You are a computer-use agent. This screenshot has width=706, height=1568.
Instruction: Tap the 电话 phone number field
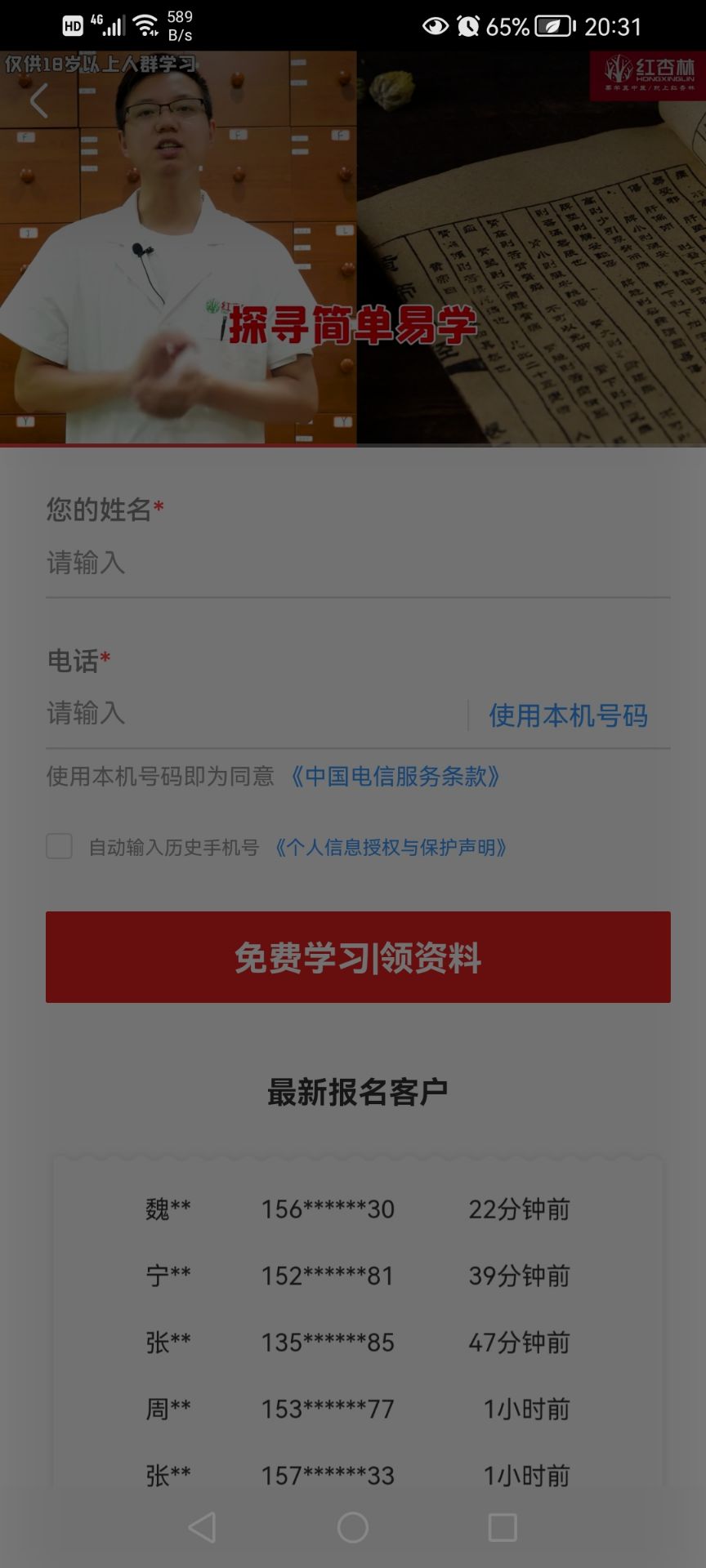click(253, 714)
